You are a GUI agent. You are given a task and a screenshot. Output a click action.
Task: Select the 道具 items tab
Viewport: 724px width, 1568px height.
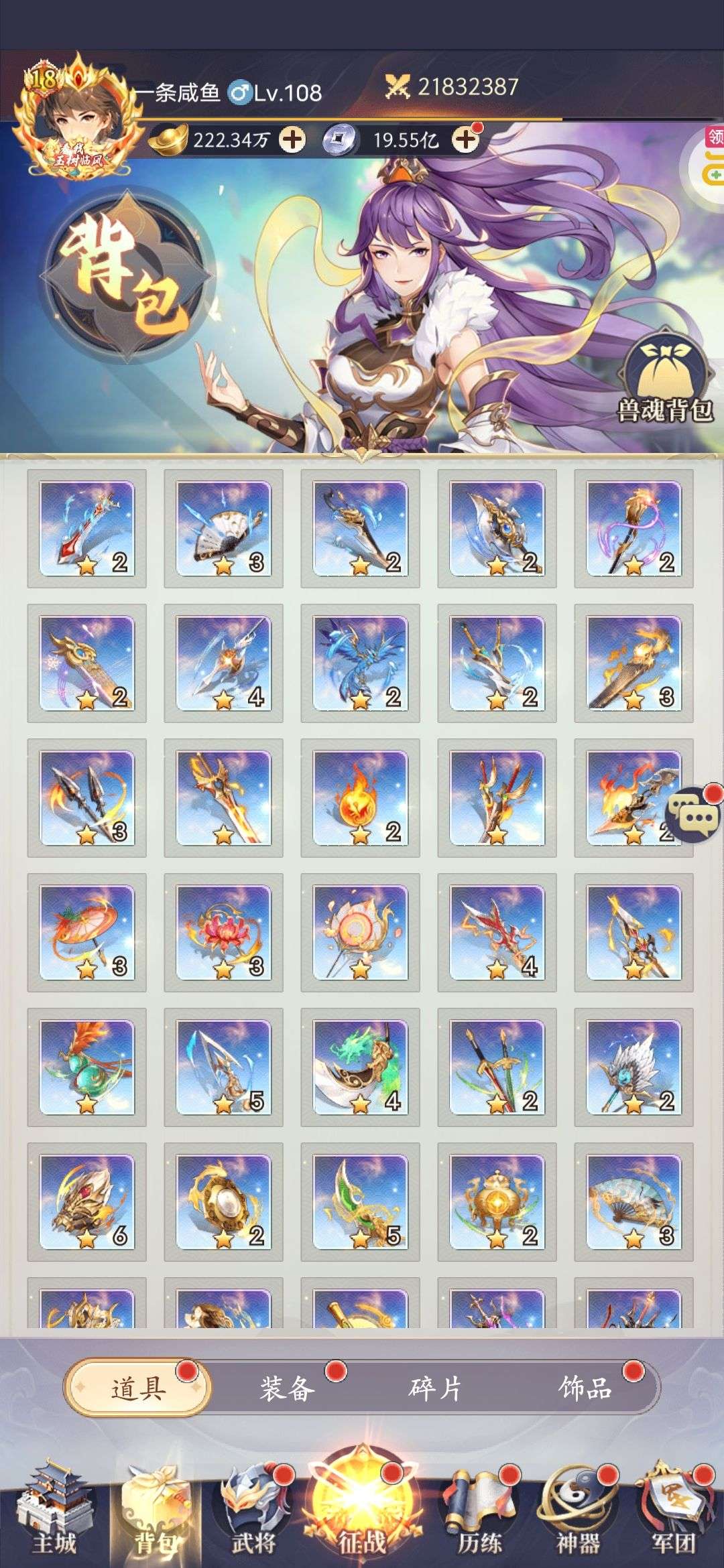[138, 1388]
